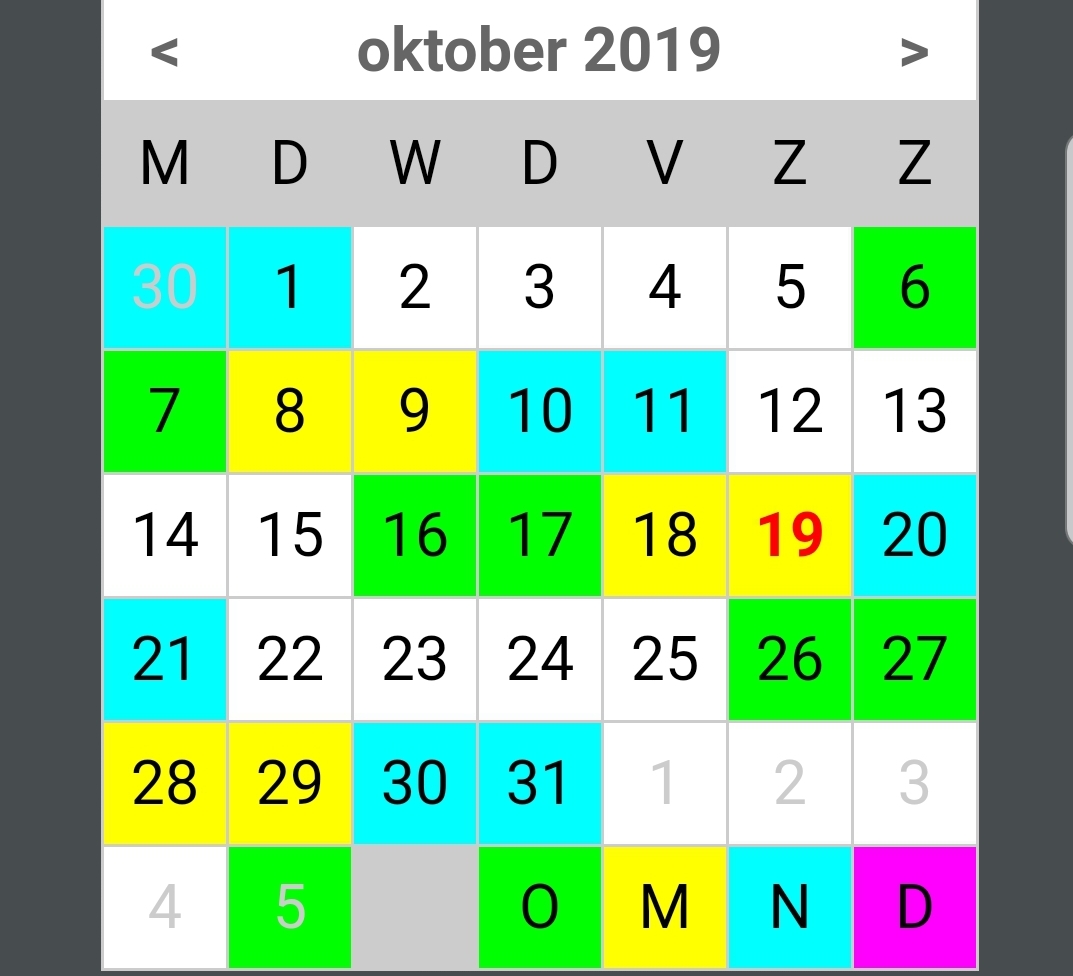The height and width of the screenshot is (976, 1073).
Task: Select October 22
Action: tap(289, 659)
